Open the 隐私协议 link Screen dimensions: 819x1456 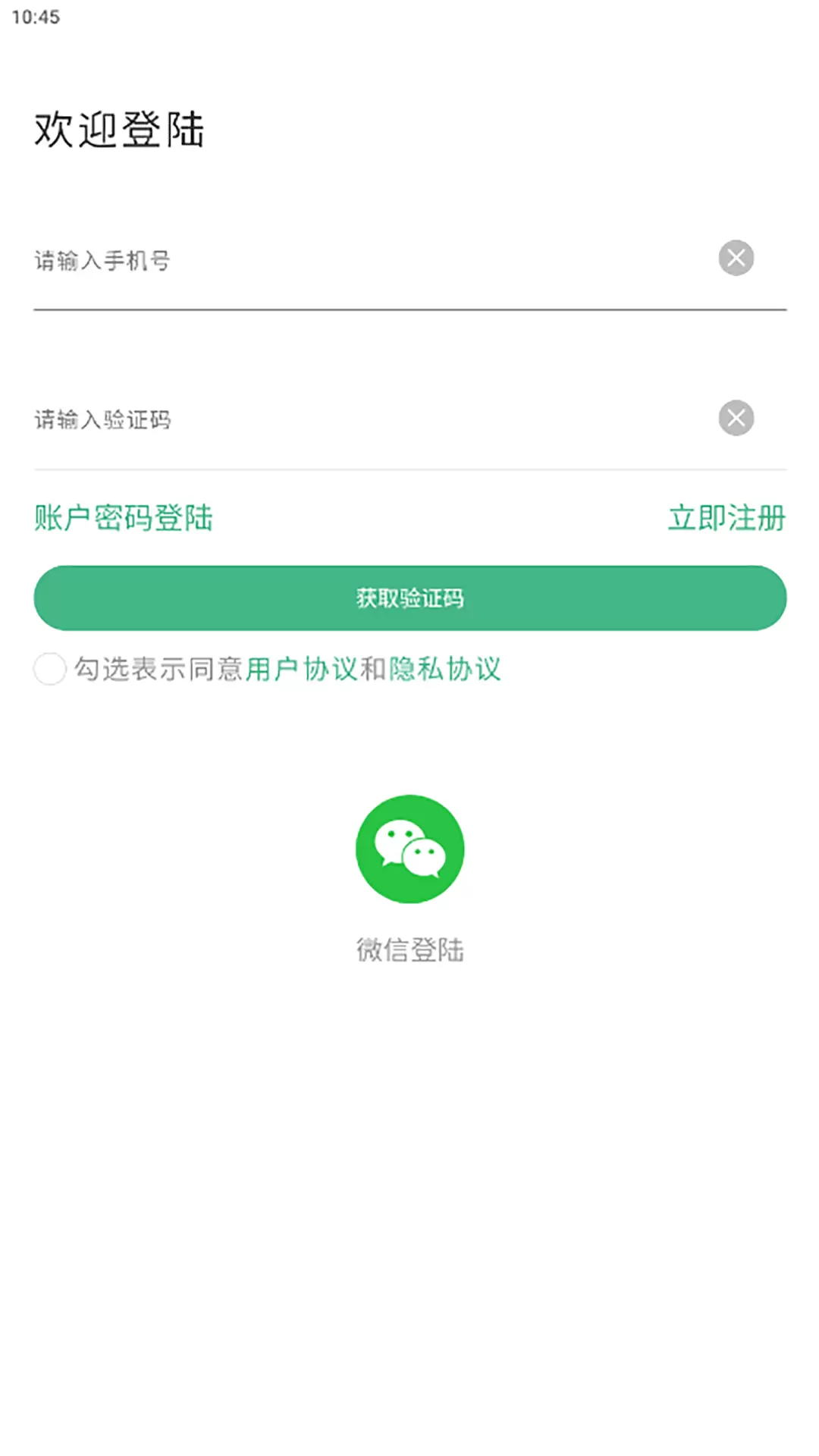(x=445, y=669)
